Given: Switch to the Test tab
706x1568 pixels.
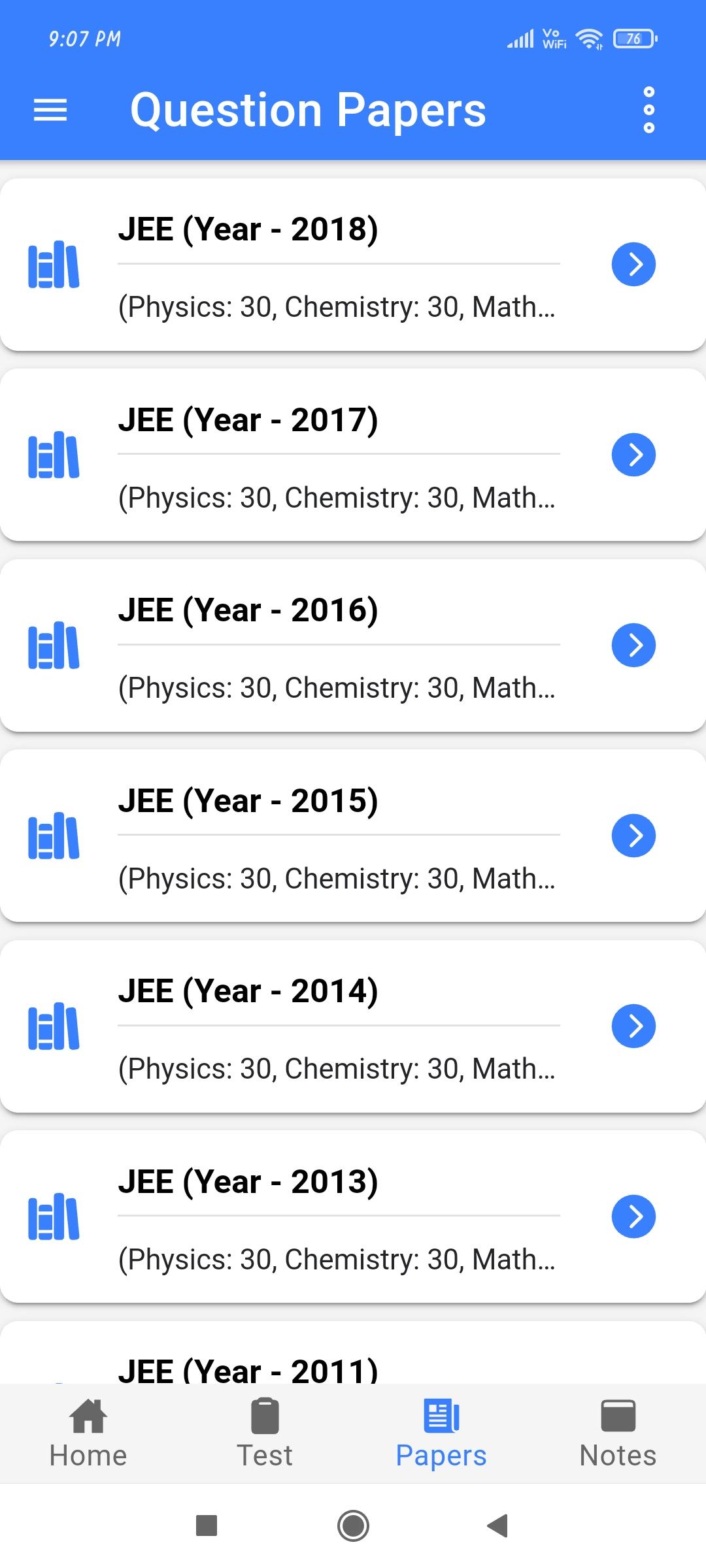Looking at the screenshot, I should click(265, 1433).
